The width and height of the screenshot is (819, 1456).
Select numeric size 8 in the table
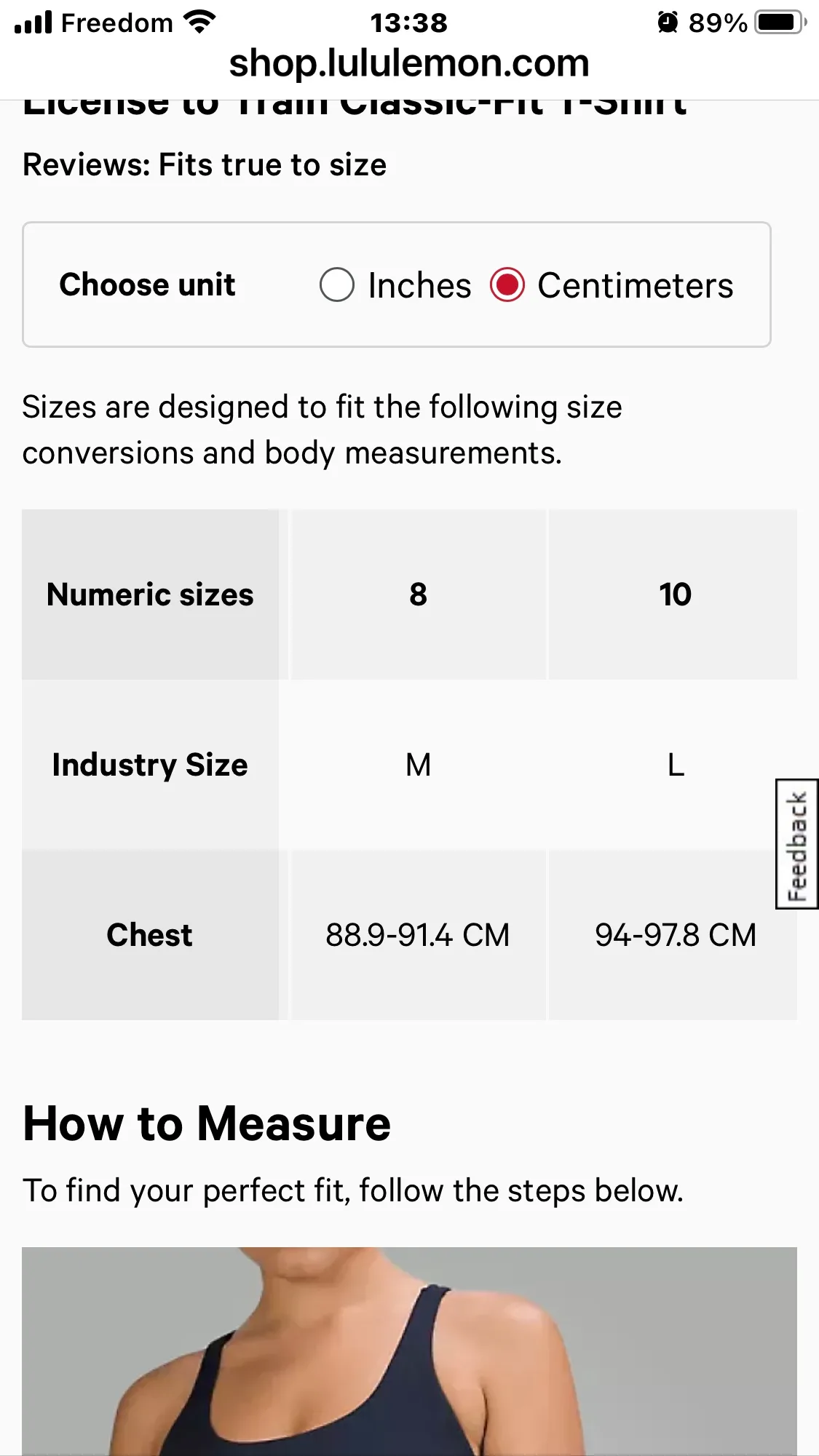(x=419, y=594)
